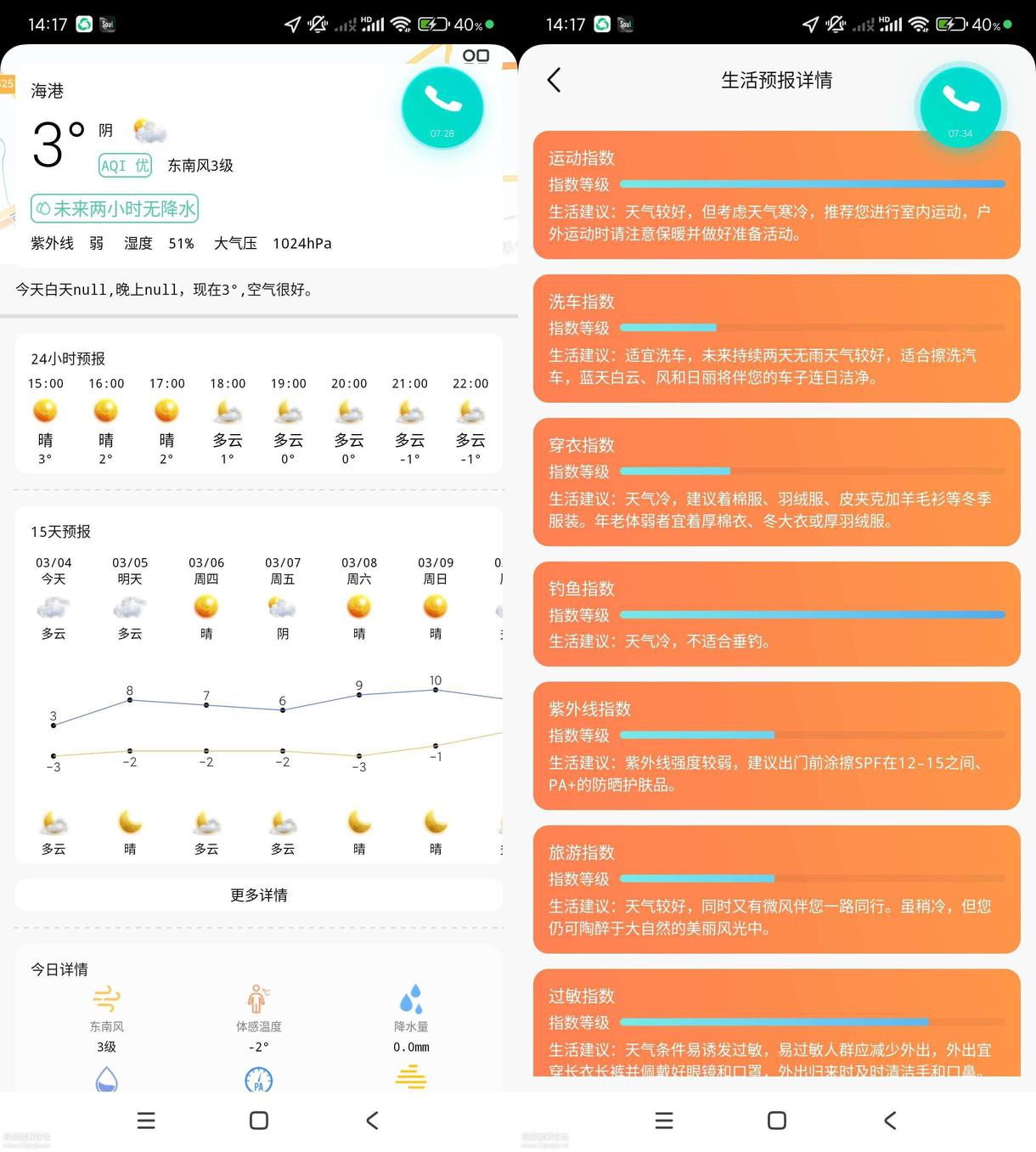Viewport: 1036px width, 1152px height.
Task: Open the AQI 优 air quality badge
Action: (125, 165)
